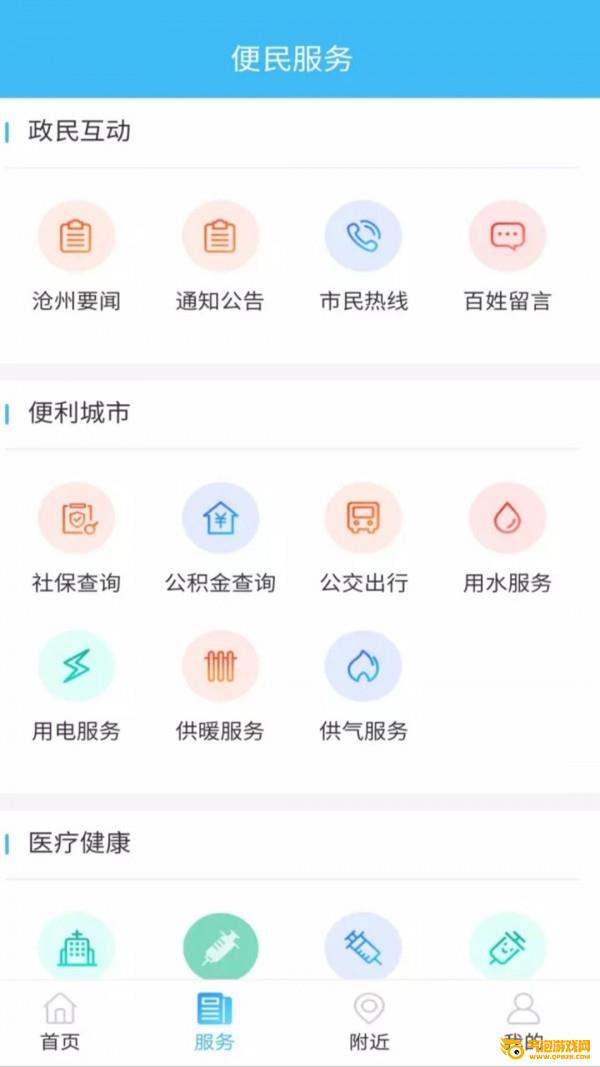Open the 我的 profile tab
600x1067 pixels.
coord(523,1021)
